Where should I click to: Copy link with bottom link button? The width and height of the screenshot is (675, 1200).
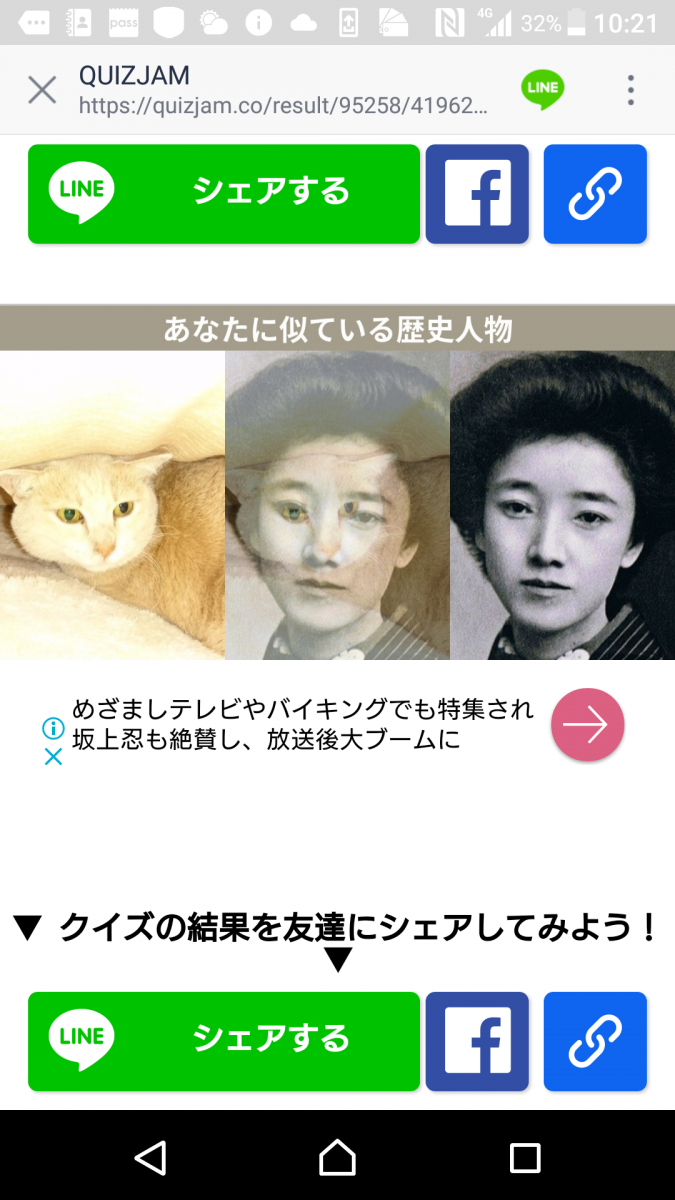[x=595, y=1041]
